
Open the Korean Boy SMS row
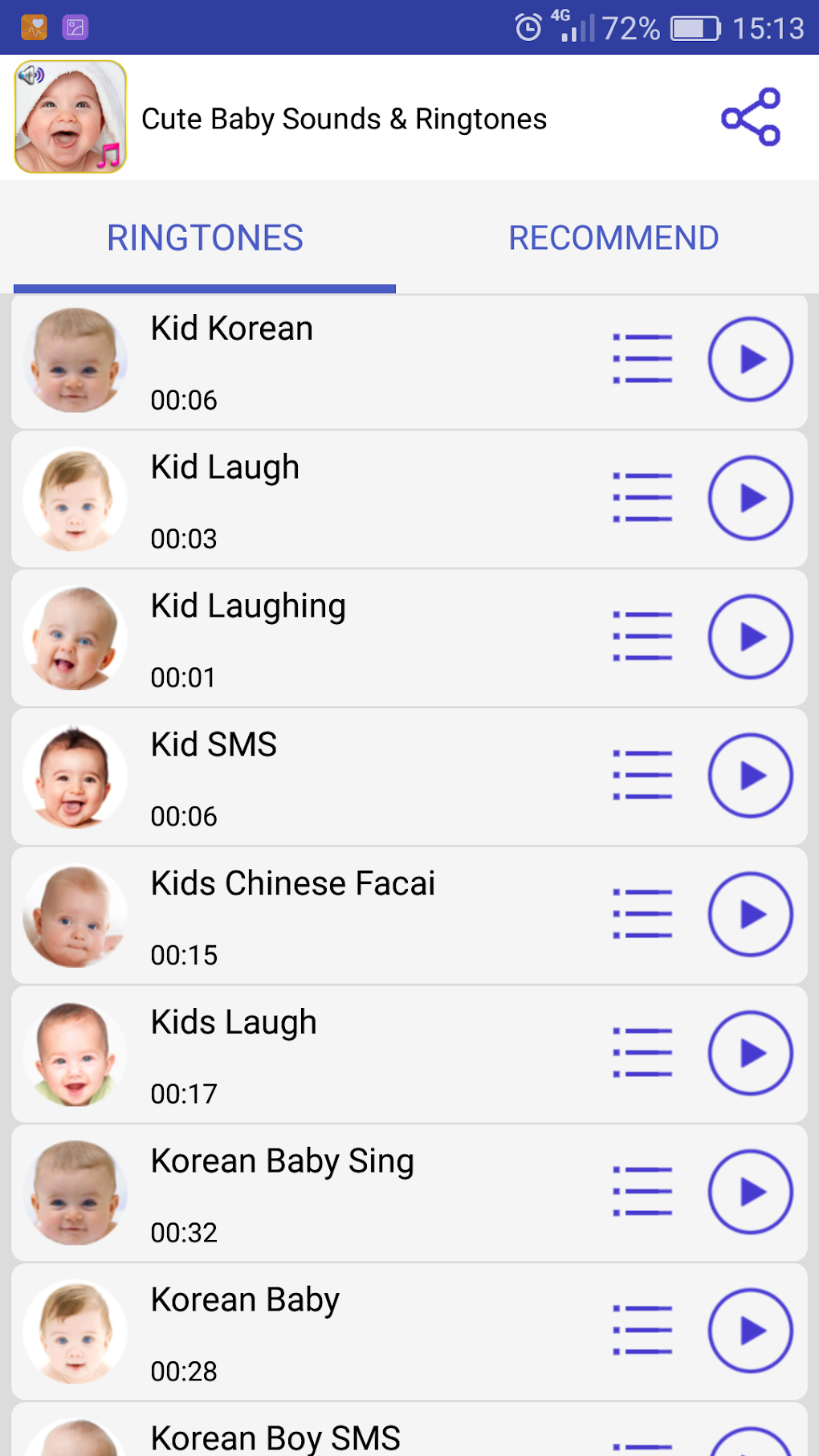[321, 1436]
